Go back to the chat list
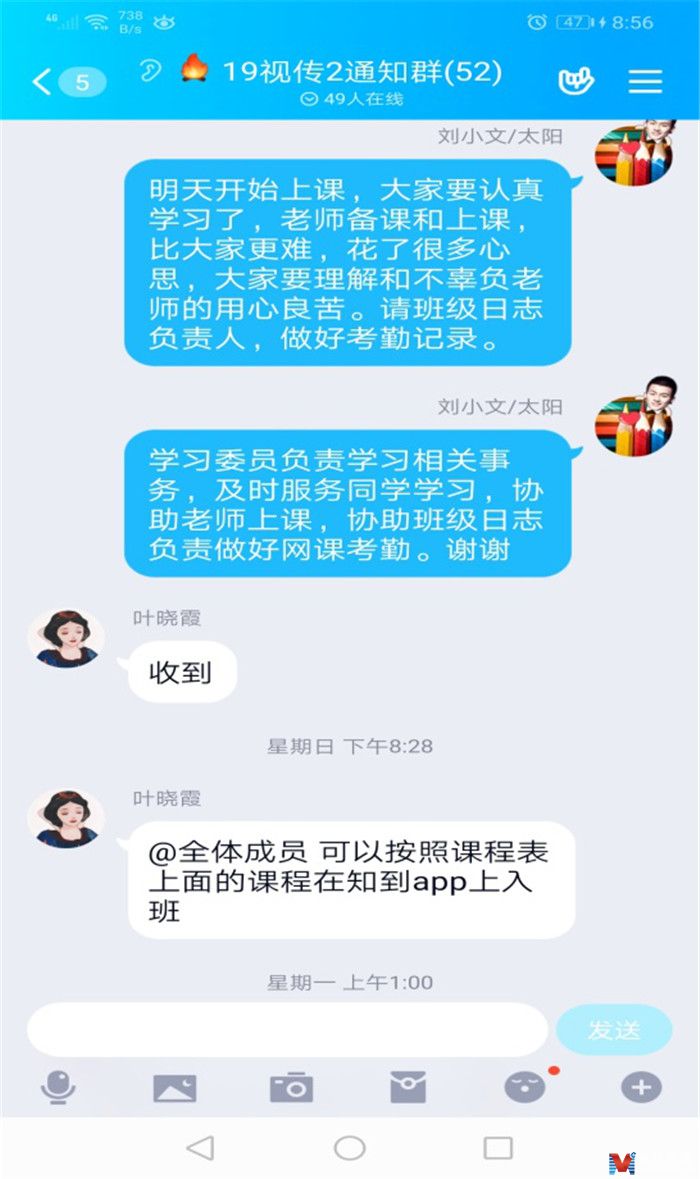This screenshot has width=700, height=1179. click(x=42, y=81)
